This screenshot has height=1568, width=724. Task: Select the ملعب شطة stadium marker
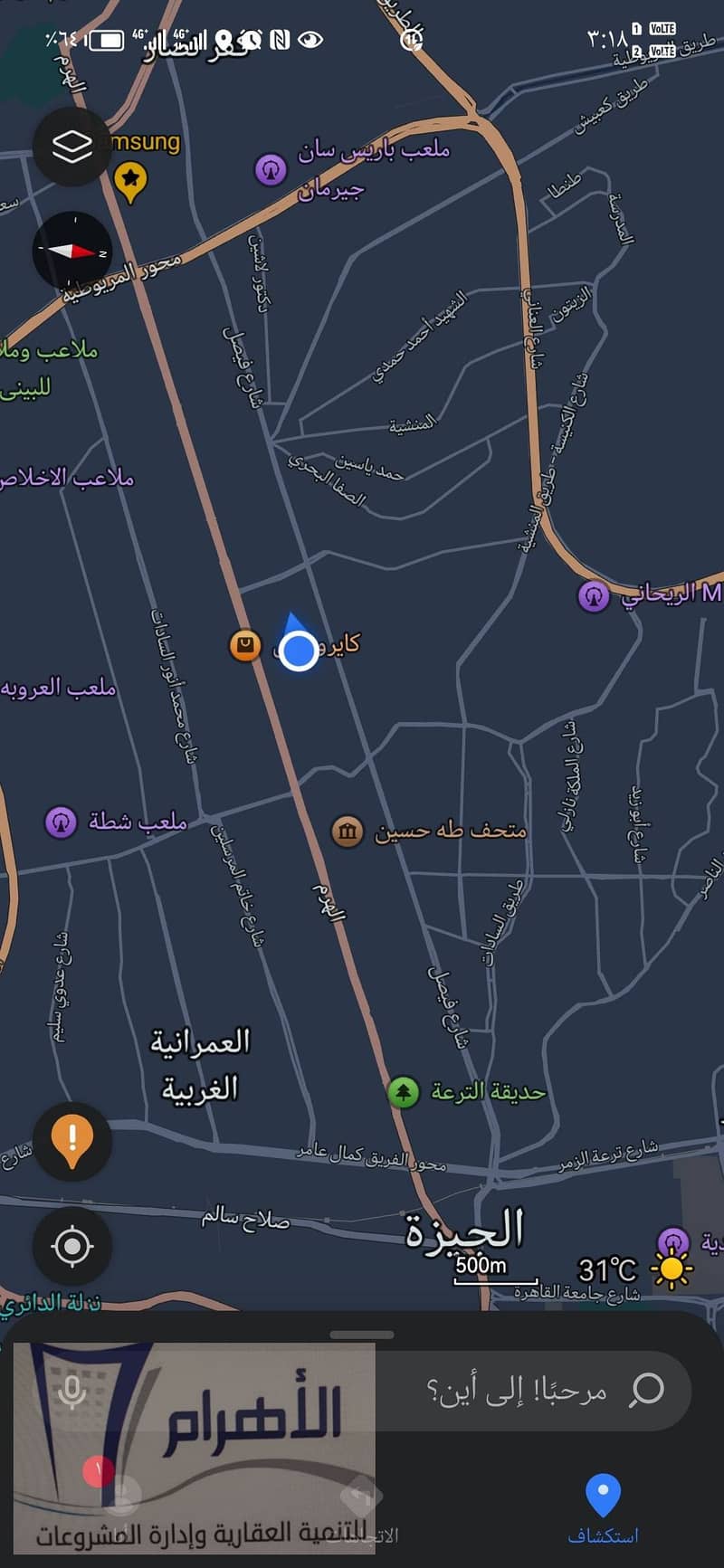click(x=61, y=822)
